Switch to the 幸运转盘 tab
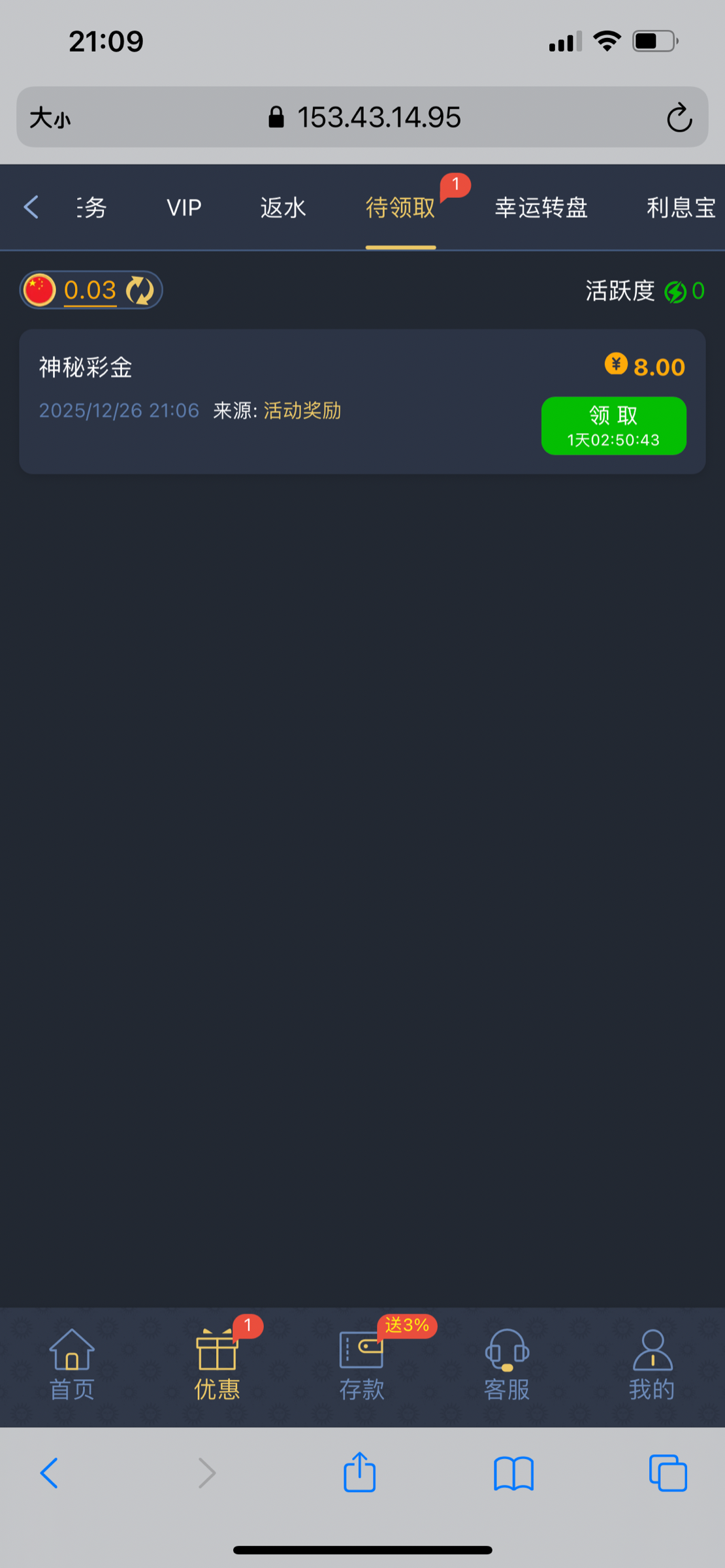The image size is (725, 1568). [x=541, y=208]
